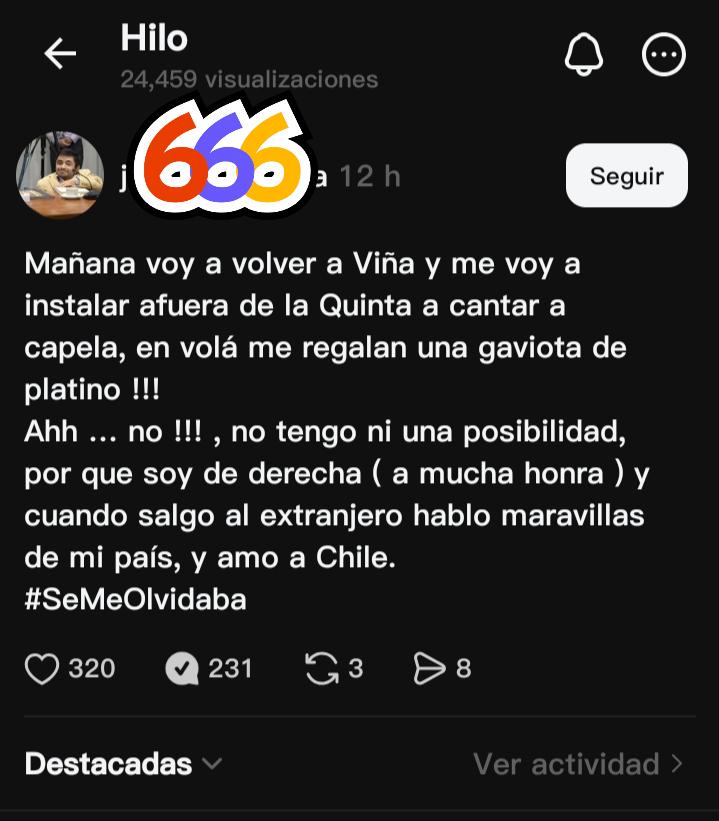Like the post about Viña

point(42,669)
